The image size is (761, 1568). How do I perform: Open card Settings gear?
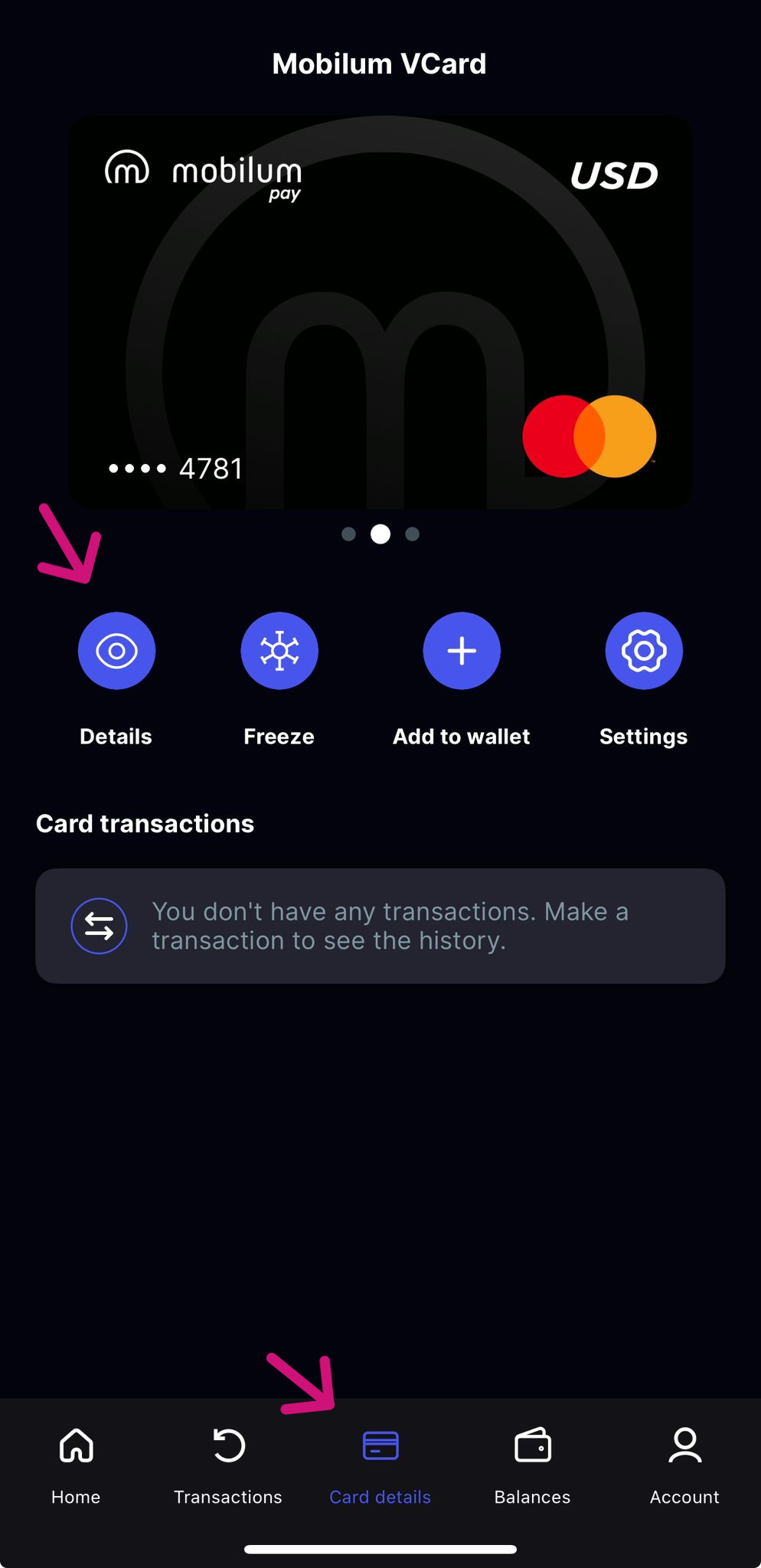point(644,651)
